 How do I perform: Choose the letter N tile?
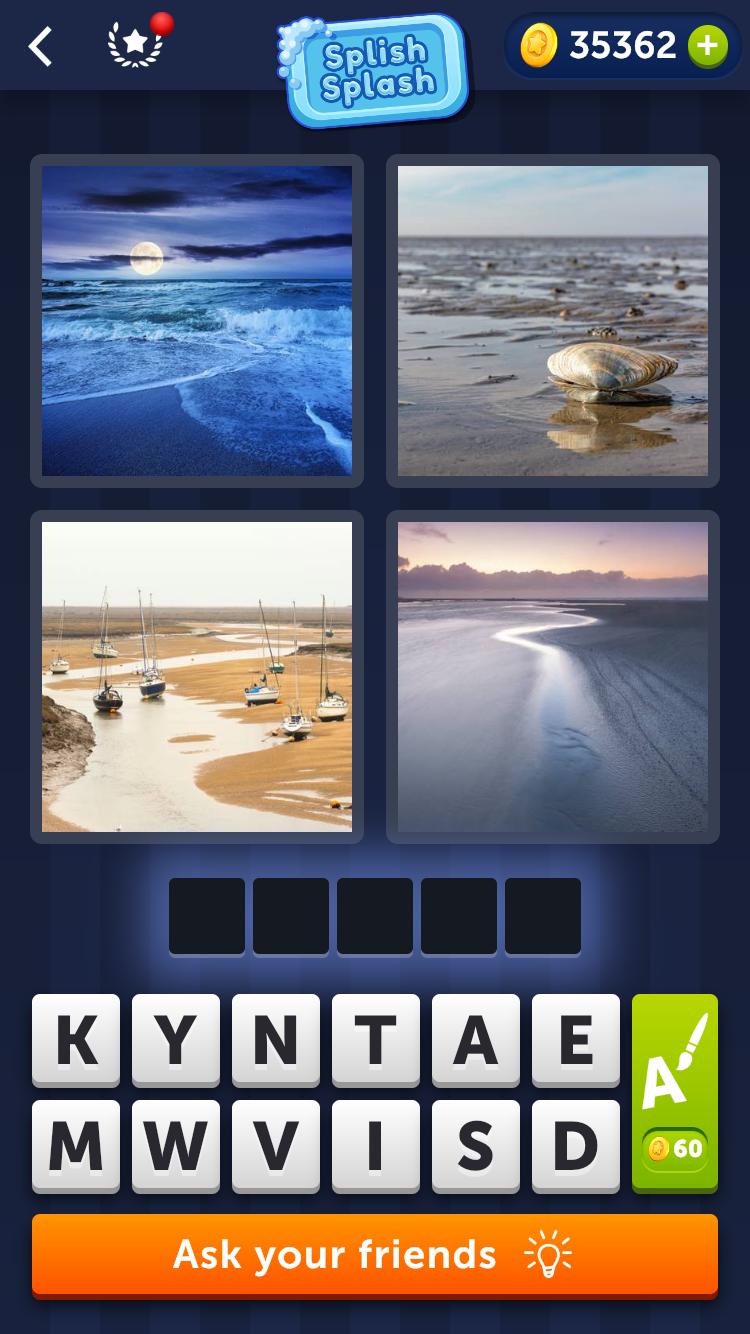[276, 1040]
